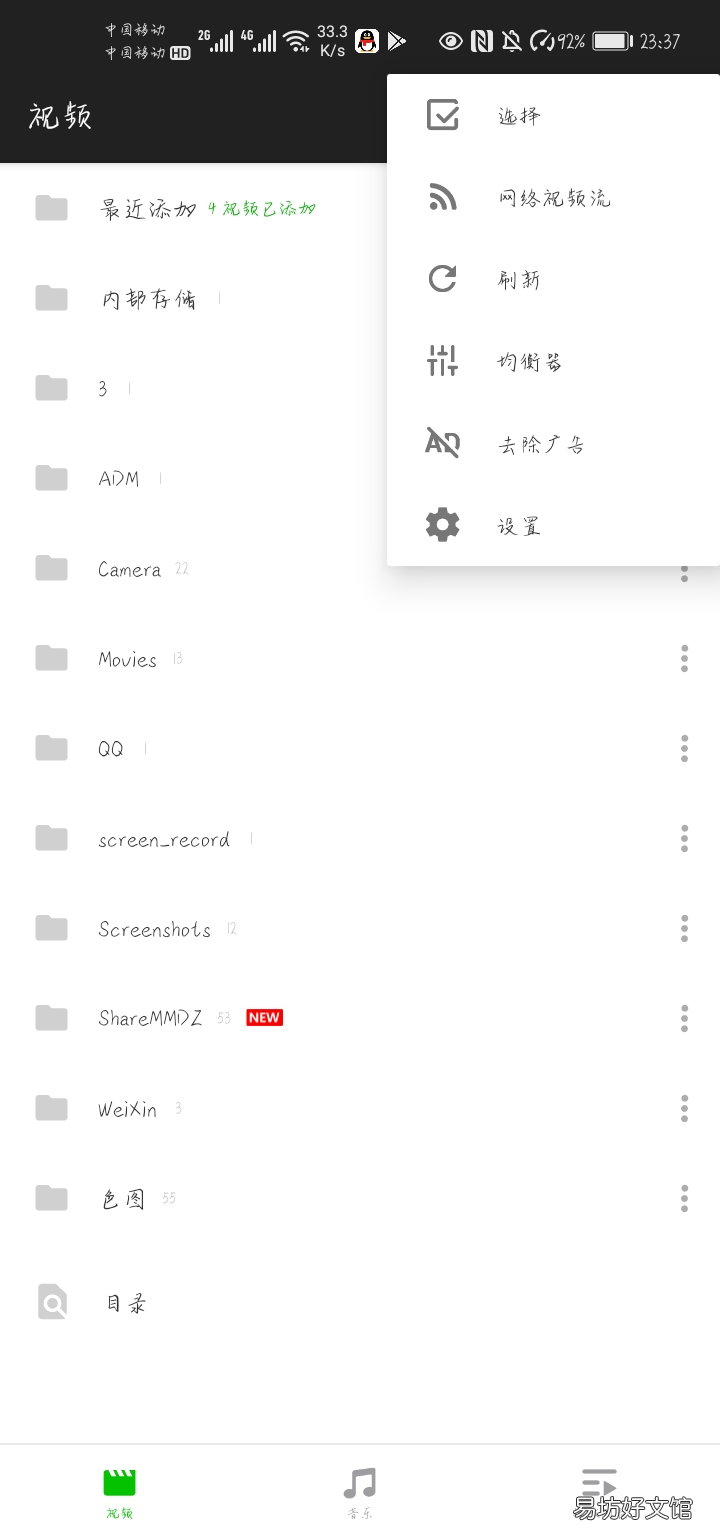Browse the 目录 directory
The image size is (720, 1540).
126,1303
